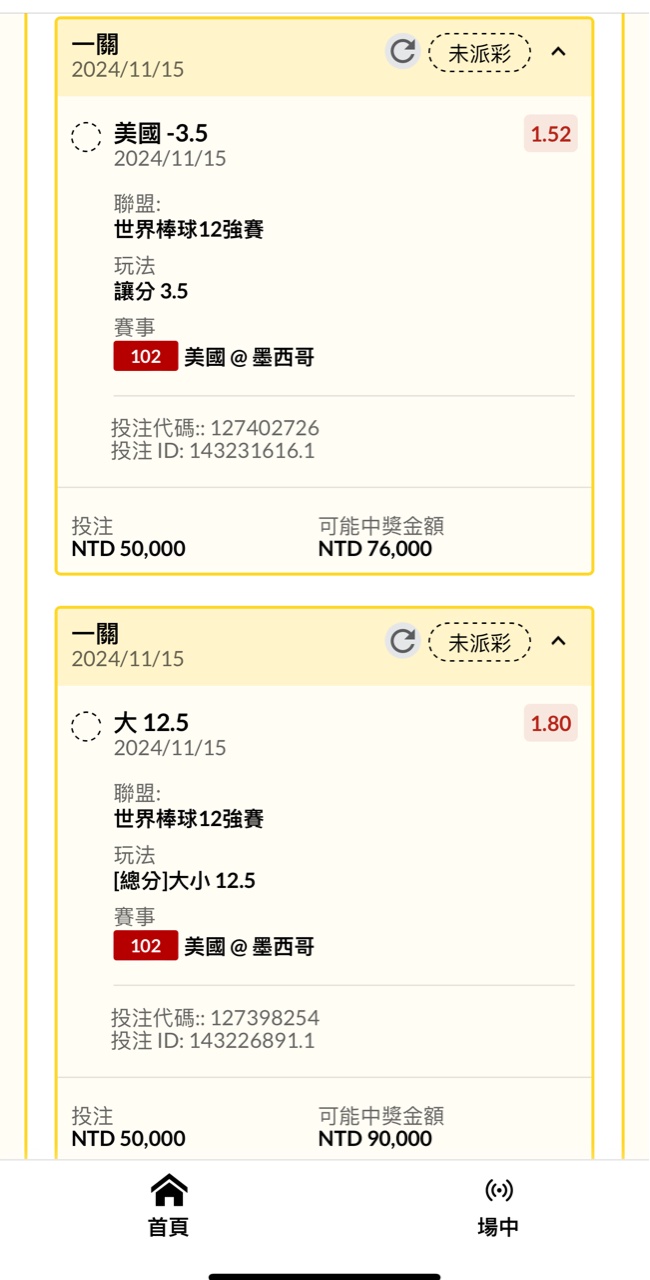650x1280 pixels.
Task: Refresh the 美國 -3.5 bet status
Action: [x=402, y=52]
